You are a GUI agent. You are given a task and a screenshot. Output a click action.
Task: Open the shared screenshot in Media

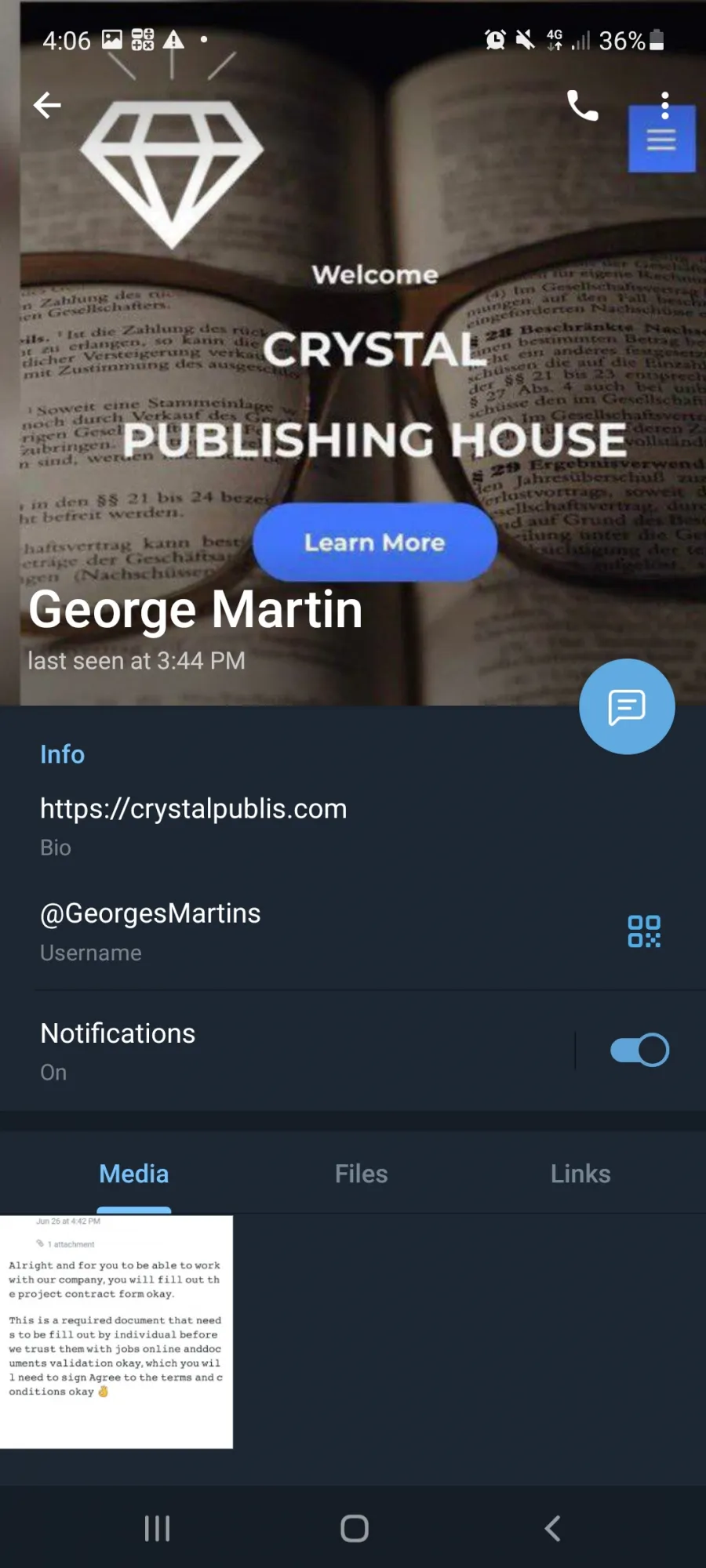click(116, 1331)
